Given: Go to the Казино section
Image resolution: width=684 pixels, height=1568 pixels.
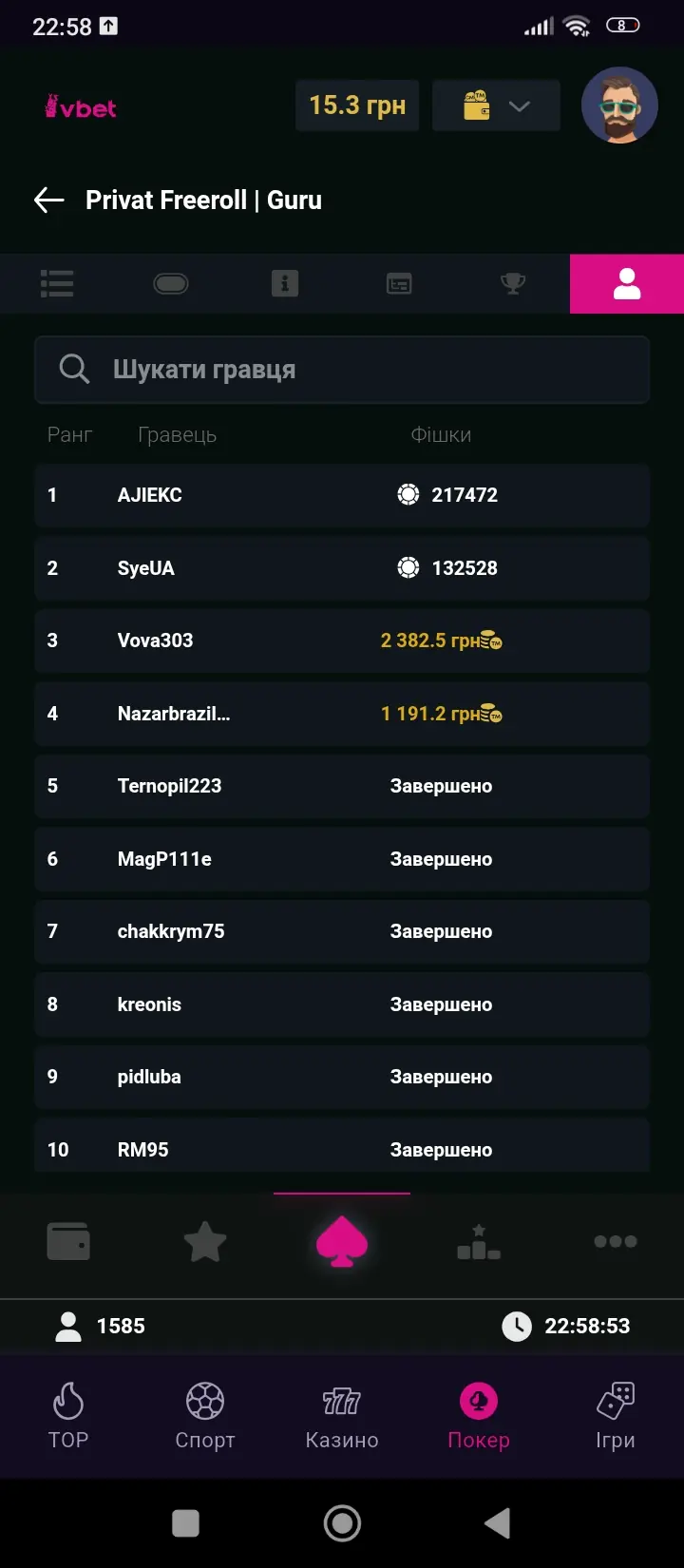Looking at the screenshot, I should click(x=342, y=1416).
